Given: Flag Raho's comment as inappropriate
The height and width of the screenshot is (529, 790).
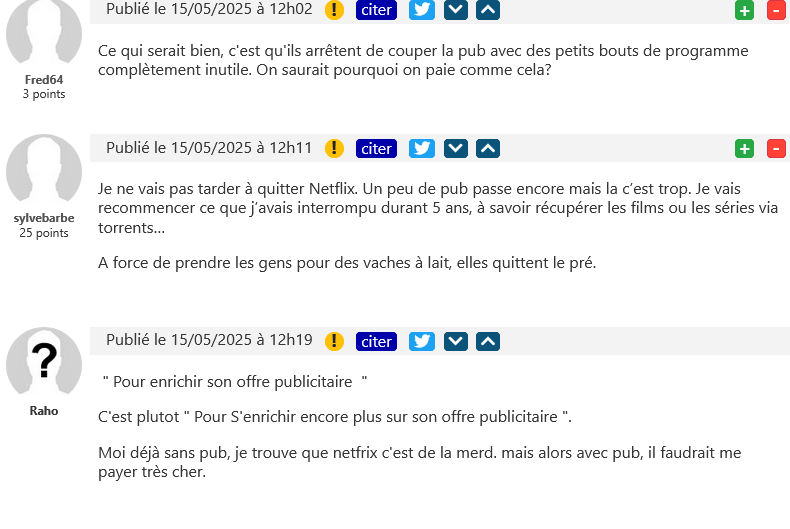Looking at the screenshot, I should tap(335, 341).
